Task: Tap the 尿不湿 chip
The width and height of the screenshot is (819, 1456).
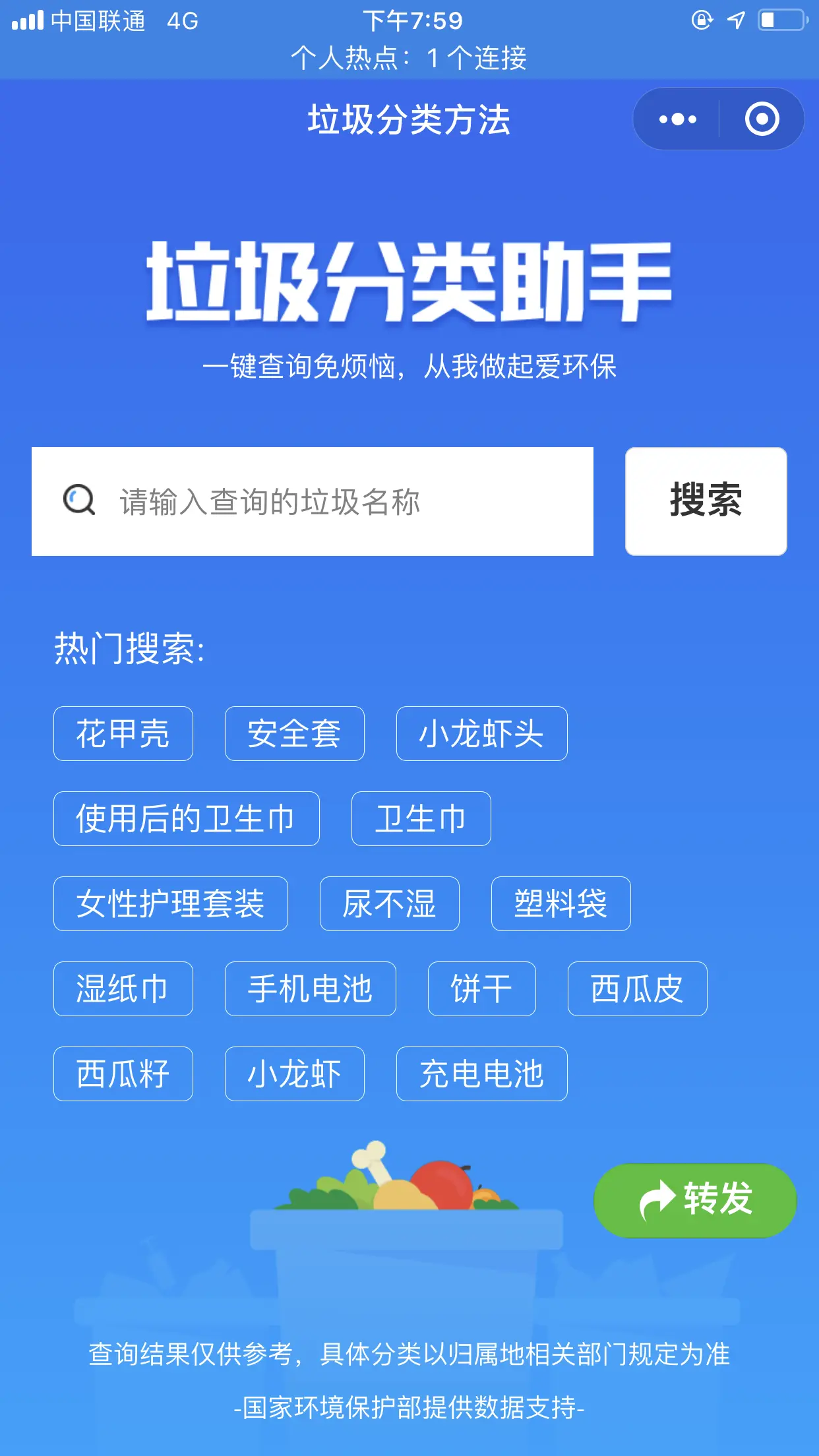Action: (x=389, y=904)
